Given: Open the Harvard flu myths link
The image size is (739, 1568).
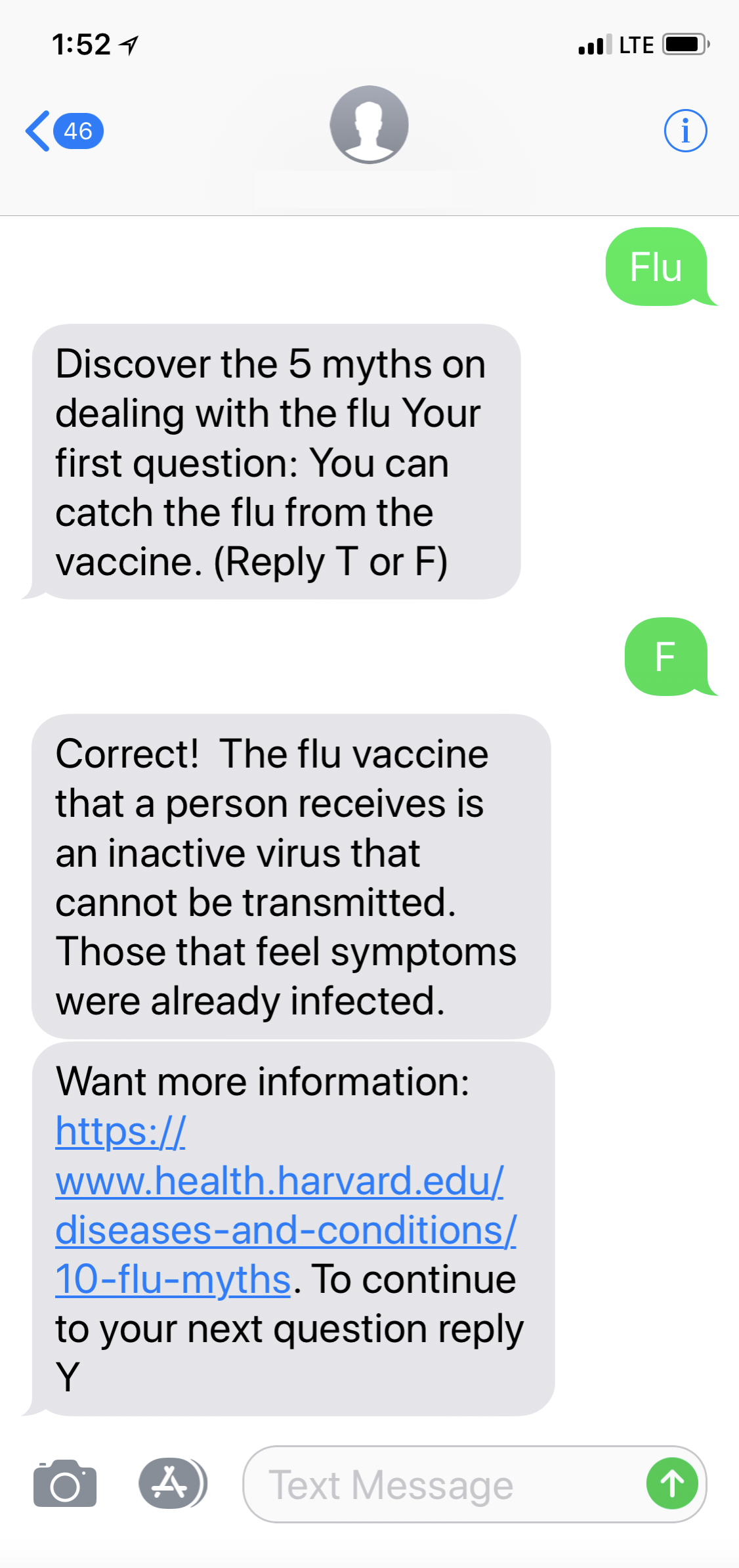Looking at the screenshot, I should click(x=285, y=1206).
